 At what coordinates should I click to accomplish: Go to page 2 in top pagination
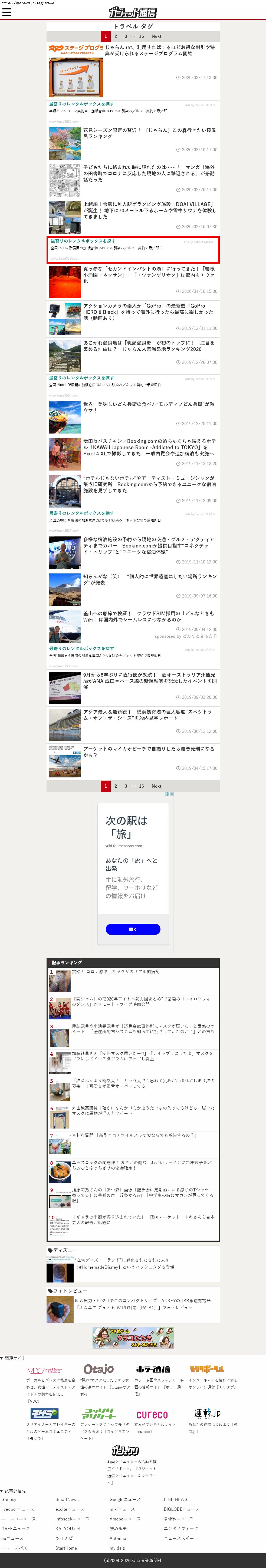tap(116, 36)
